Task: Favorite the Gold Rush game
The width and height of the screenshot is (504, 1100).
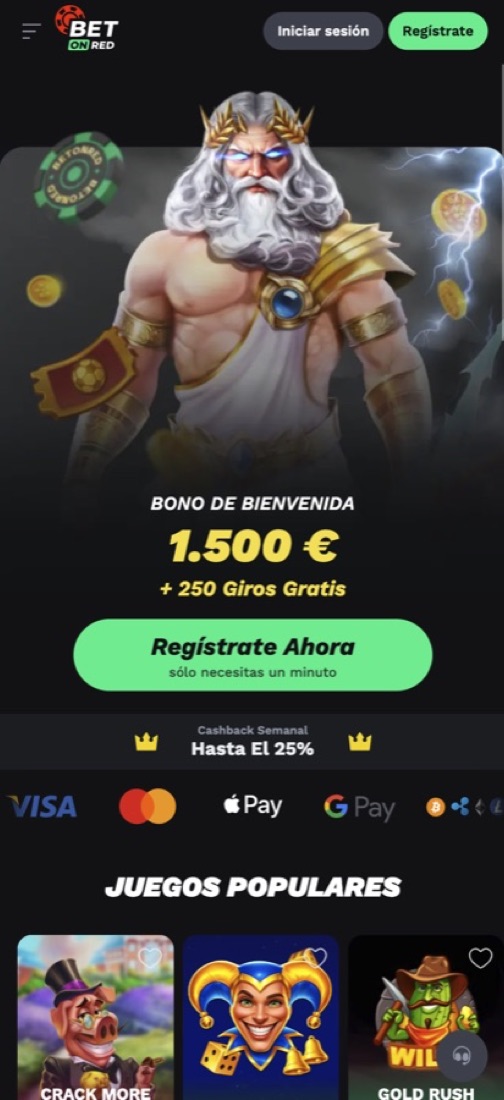Action: click(481, 958)
